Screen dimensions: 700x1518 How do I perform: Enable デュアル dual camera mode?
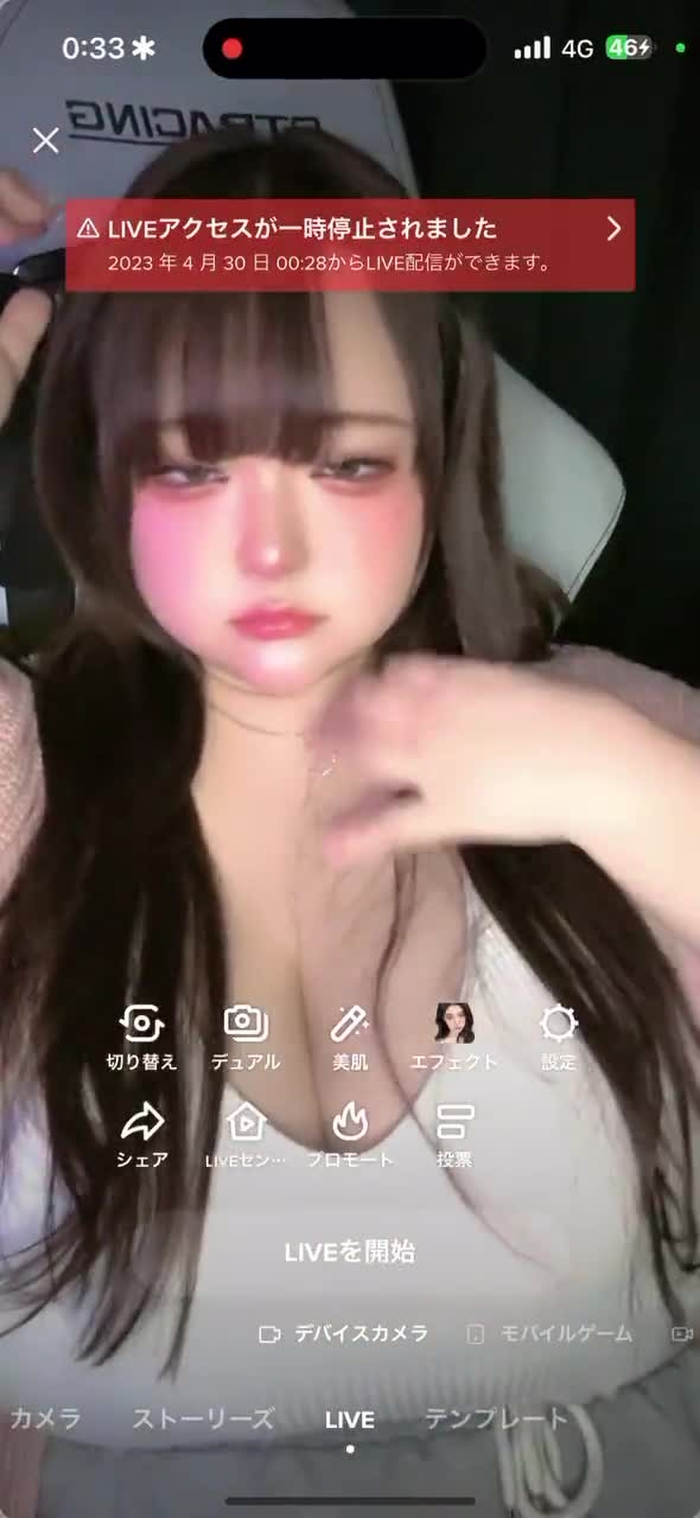245,1037
